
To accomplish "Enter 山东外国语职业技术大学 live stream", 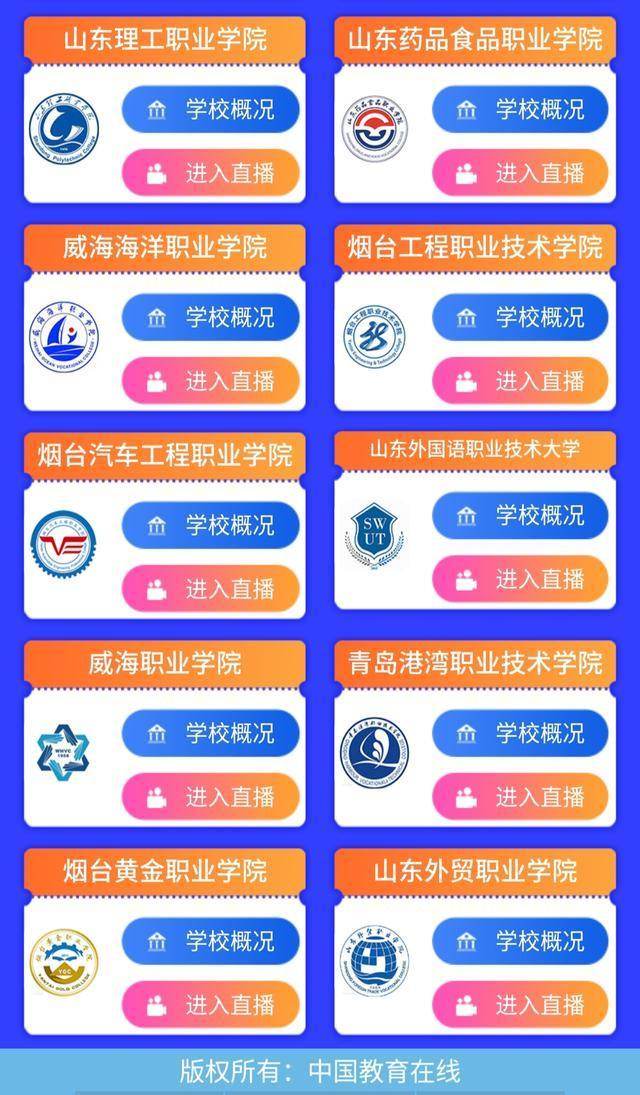I will tap(520, 579).
